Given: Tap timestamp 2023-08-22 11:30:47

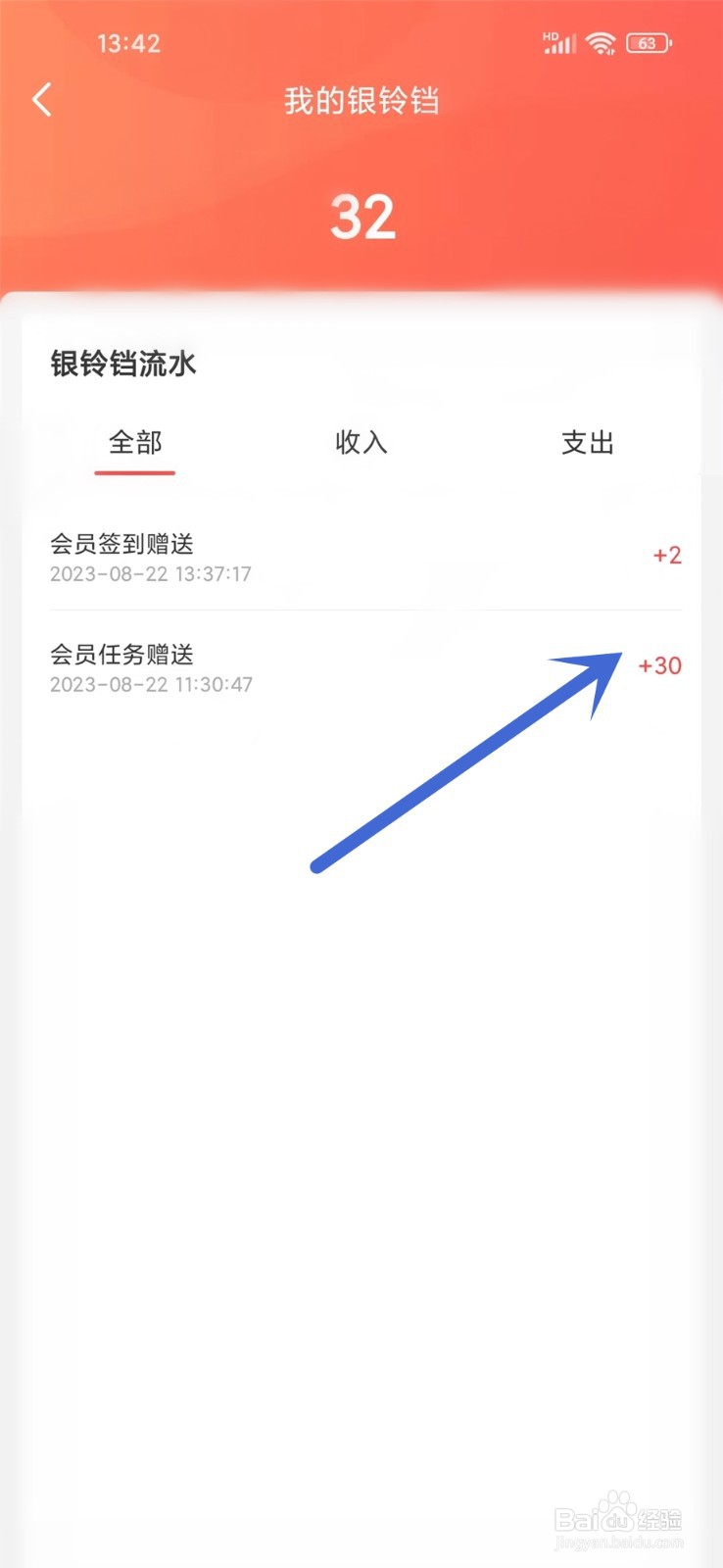Looking at the screenshot, I should 151,684.
